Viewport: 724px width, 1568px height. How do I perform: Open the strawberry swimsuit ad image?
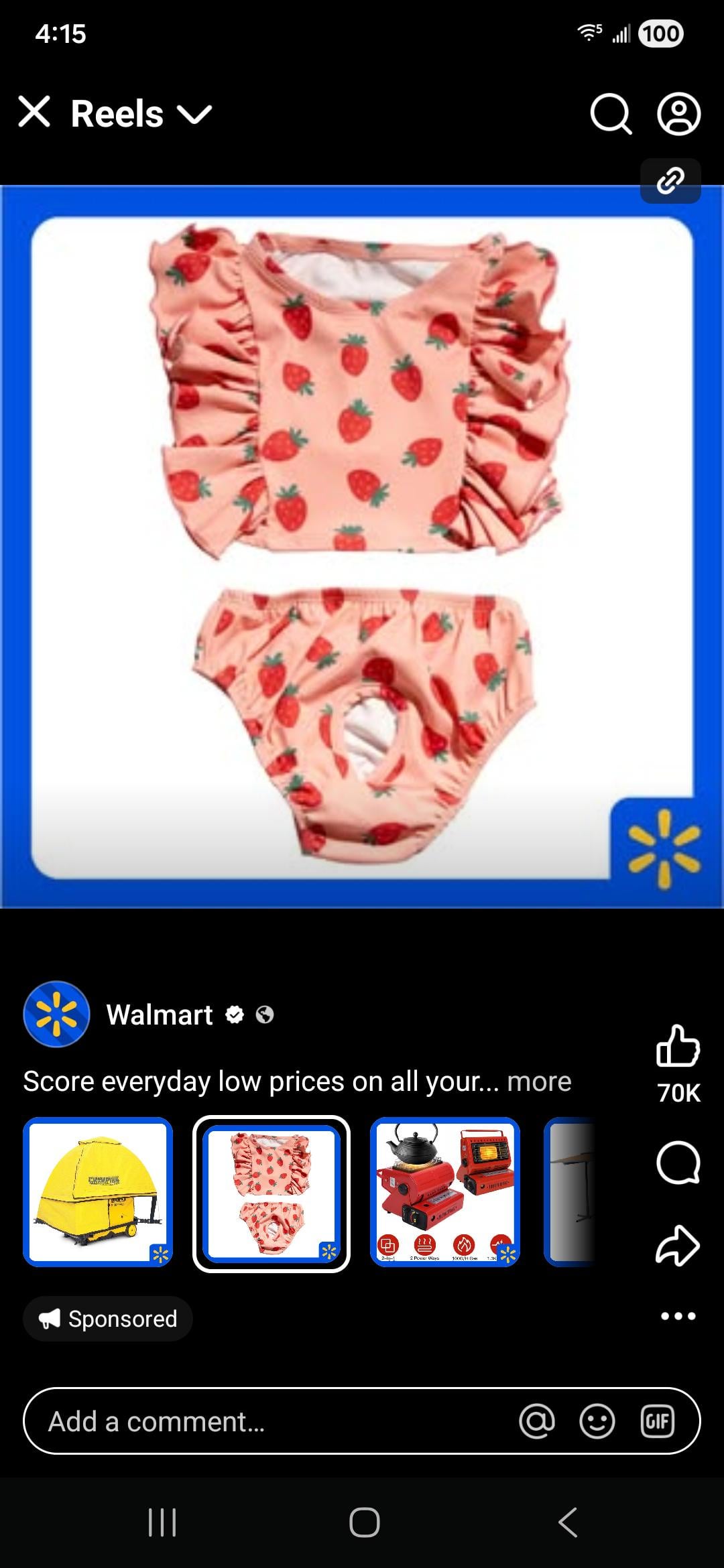tap(362, 546)
